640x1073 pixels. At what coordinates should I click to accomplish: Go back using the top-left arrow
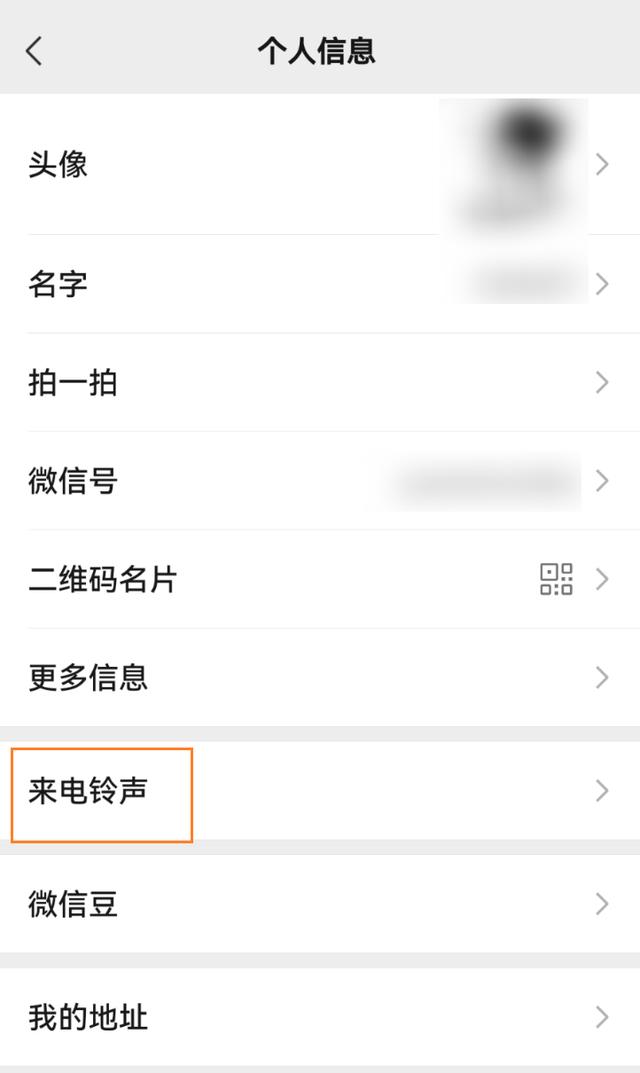(35, 51)
